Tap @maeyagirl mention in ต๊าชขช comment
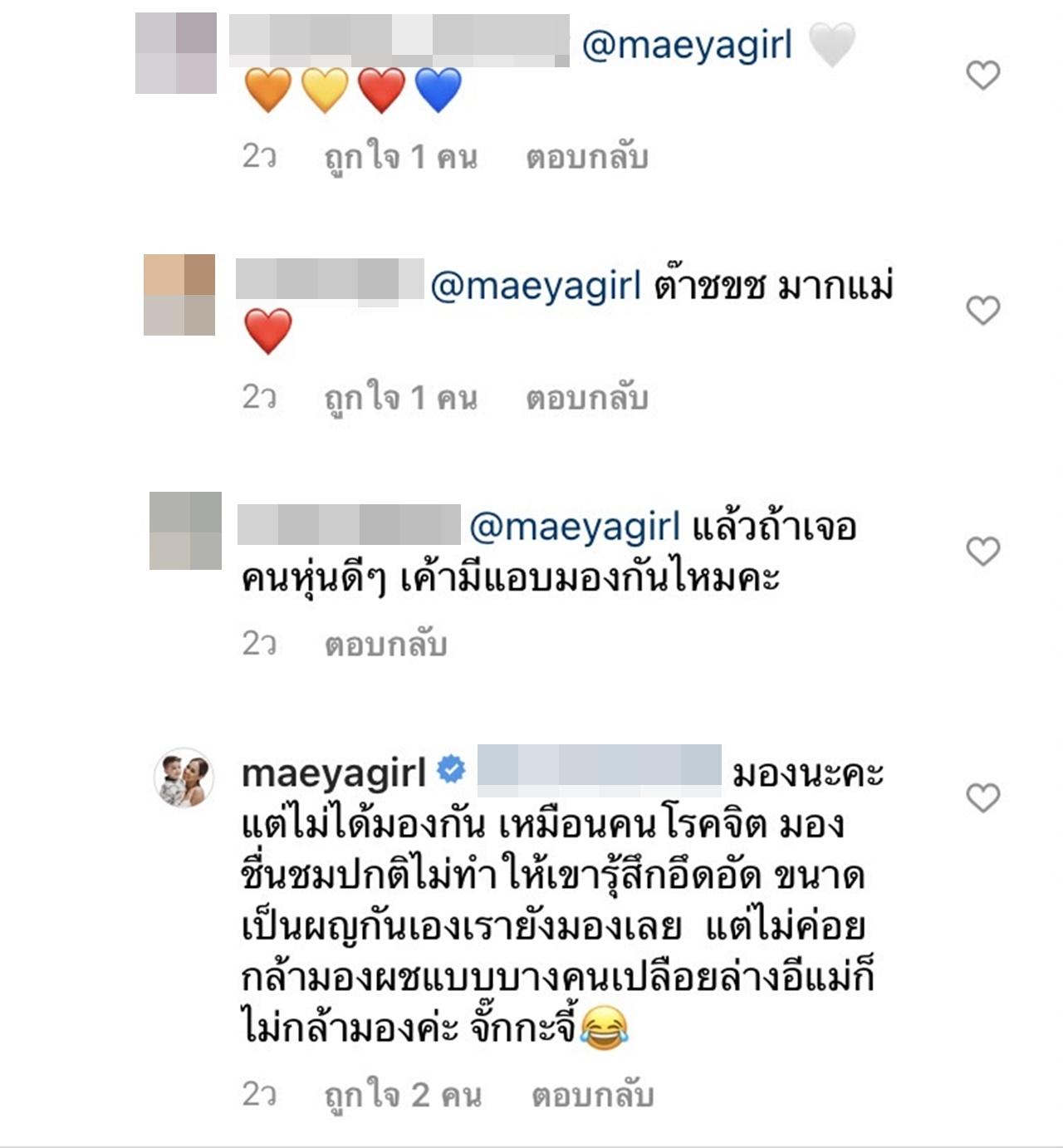 click(536, 286)
